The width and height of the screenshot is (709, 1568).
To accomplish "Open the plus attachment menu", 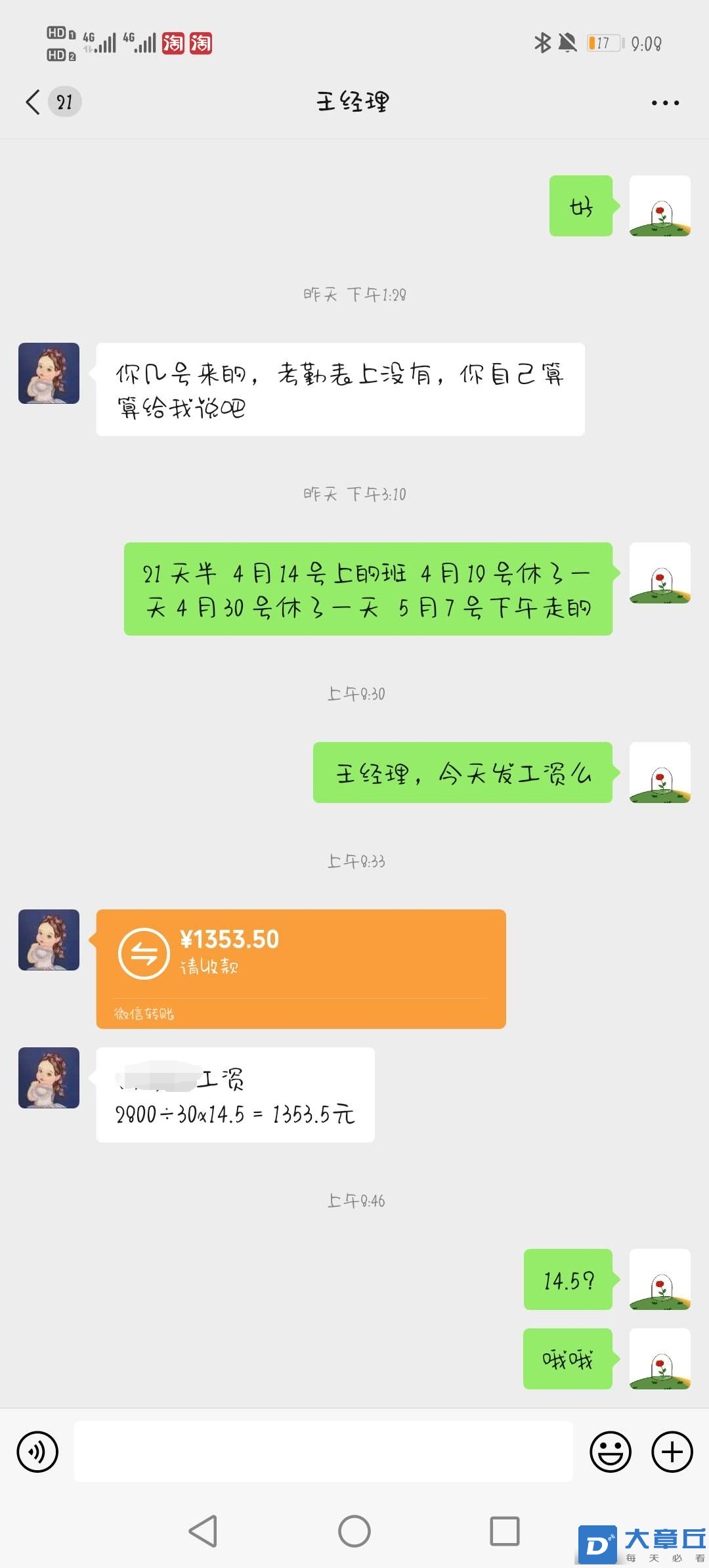I will point(672,1452).
